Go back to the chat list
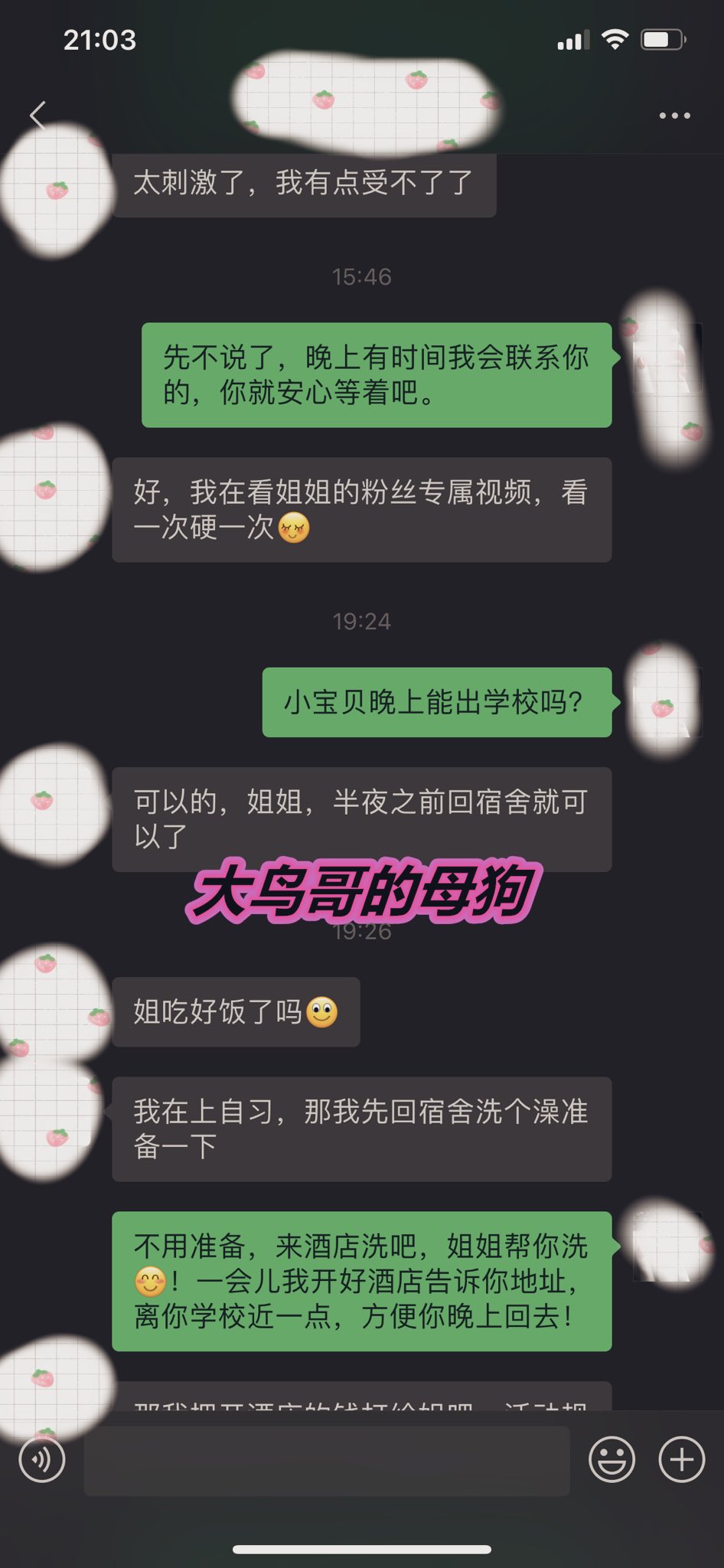The width and height of the screenshot is (724, 1568). click(x=38, y=116)
